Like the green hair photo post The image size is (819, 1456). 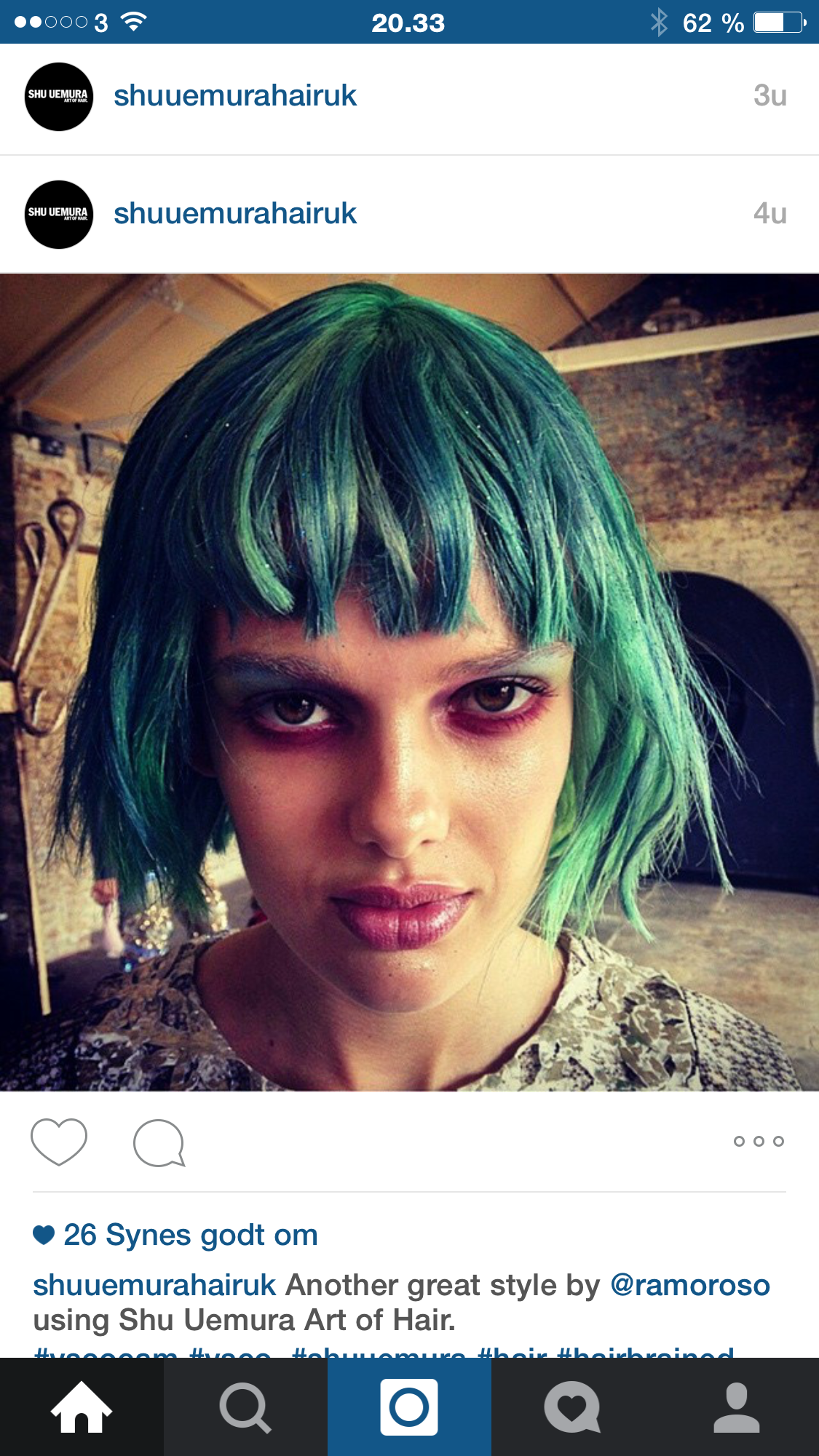click(59, 1142)
